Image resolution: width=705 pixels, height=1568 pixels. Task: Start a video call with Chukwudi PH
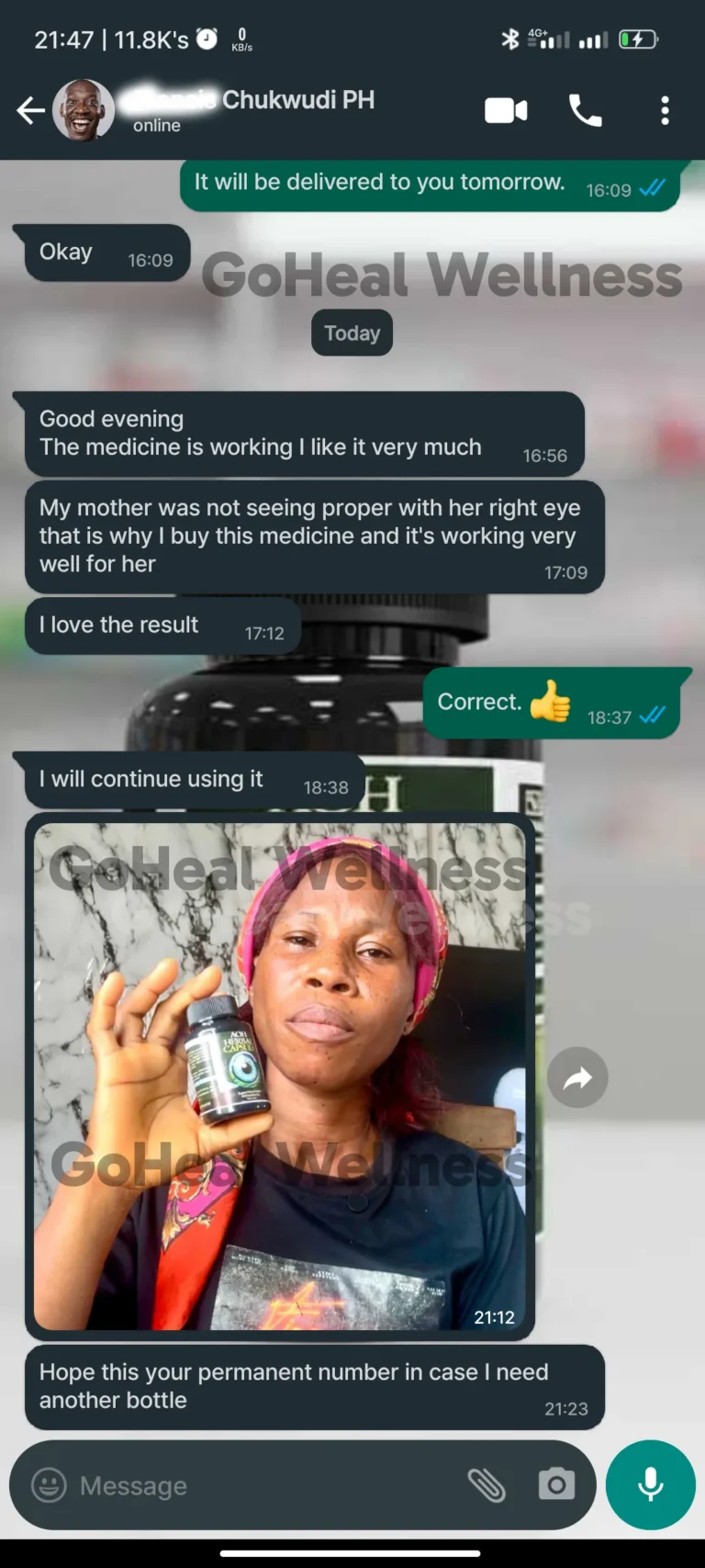[x=506, y=111]
